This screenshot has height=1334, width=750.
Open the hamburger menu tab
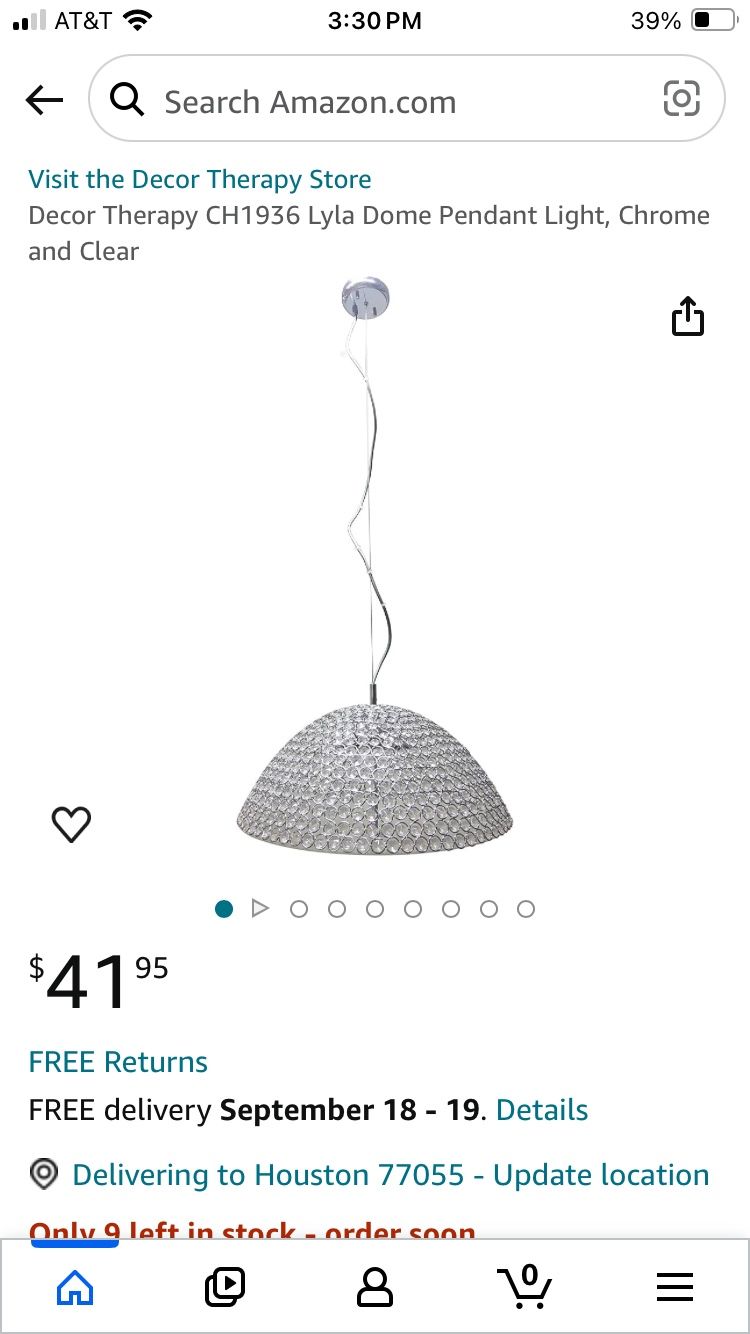675,1287
